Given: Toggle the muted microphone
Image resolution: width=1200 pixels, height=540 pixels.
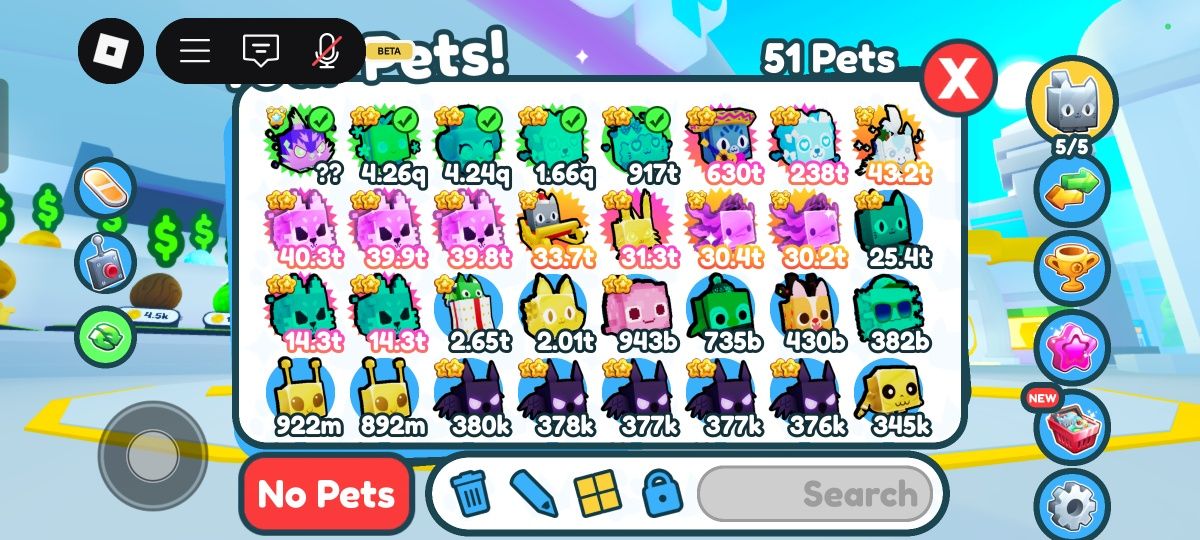Looking at the screenshot, I should pyautogui.click(x=326, y=51).
